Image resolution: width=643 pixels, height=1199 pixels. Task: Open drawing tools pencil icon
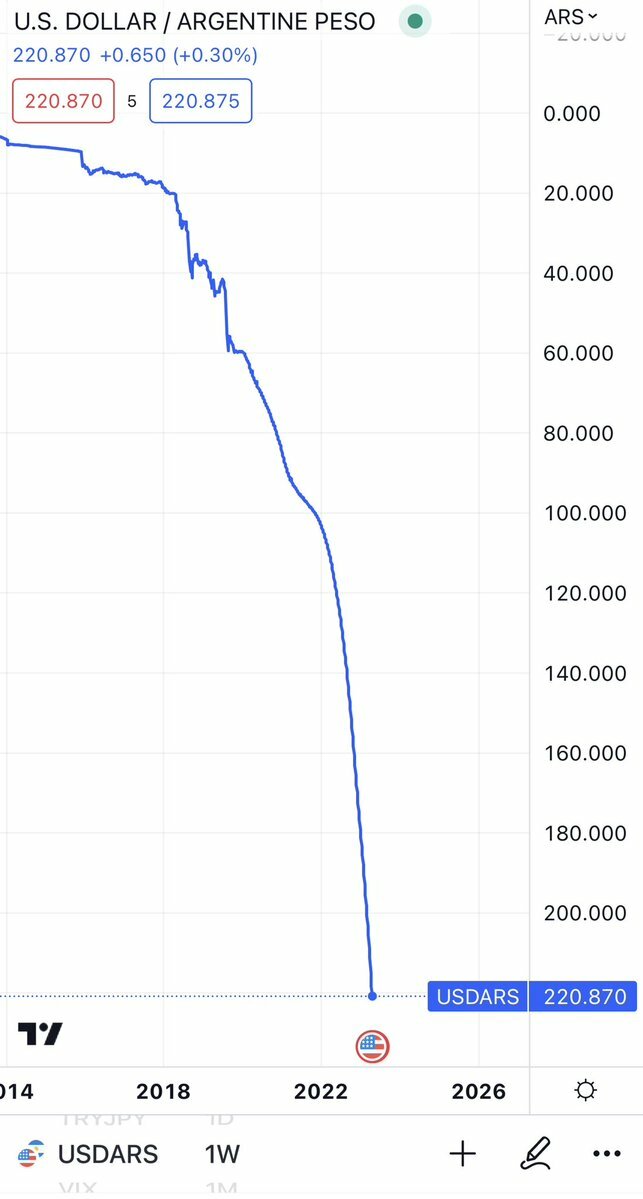point(535,1153)
